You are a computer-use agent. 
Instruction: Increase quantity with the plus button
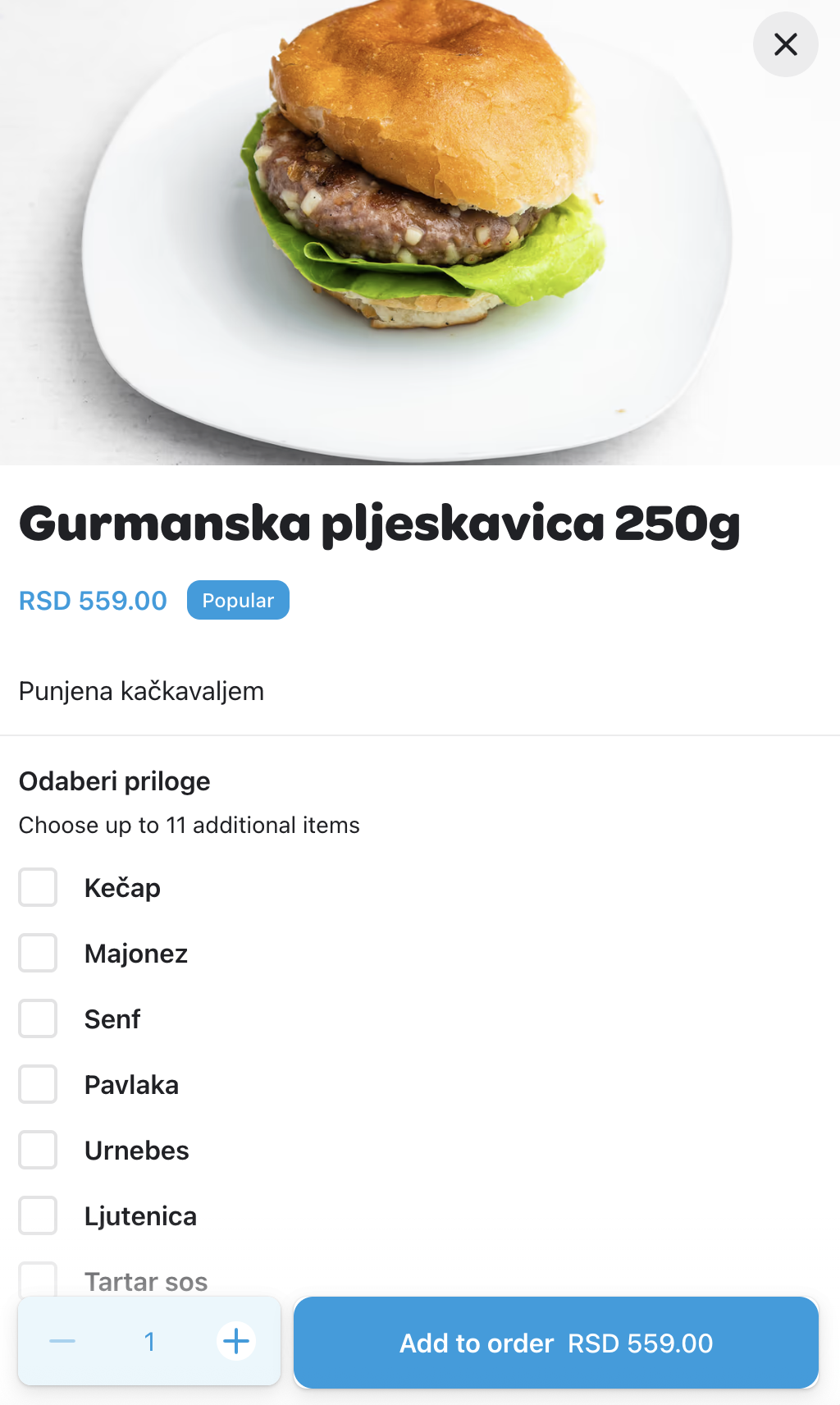236,1342
